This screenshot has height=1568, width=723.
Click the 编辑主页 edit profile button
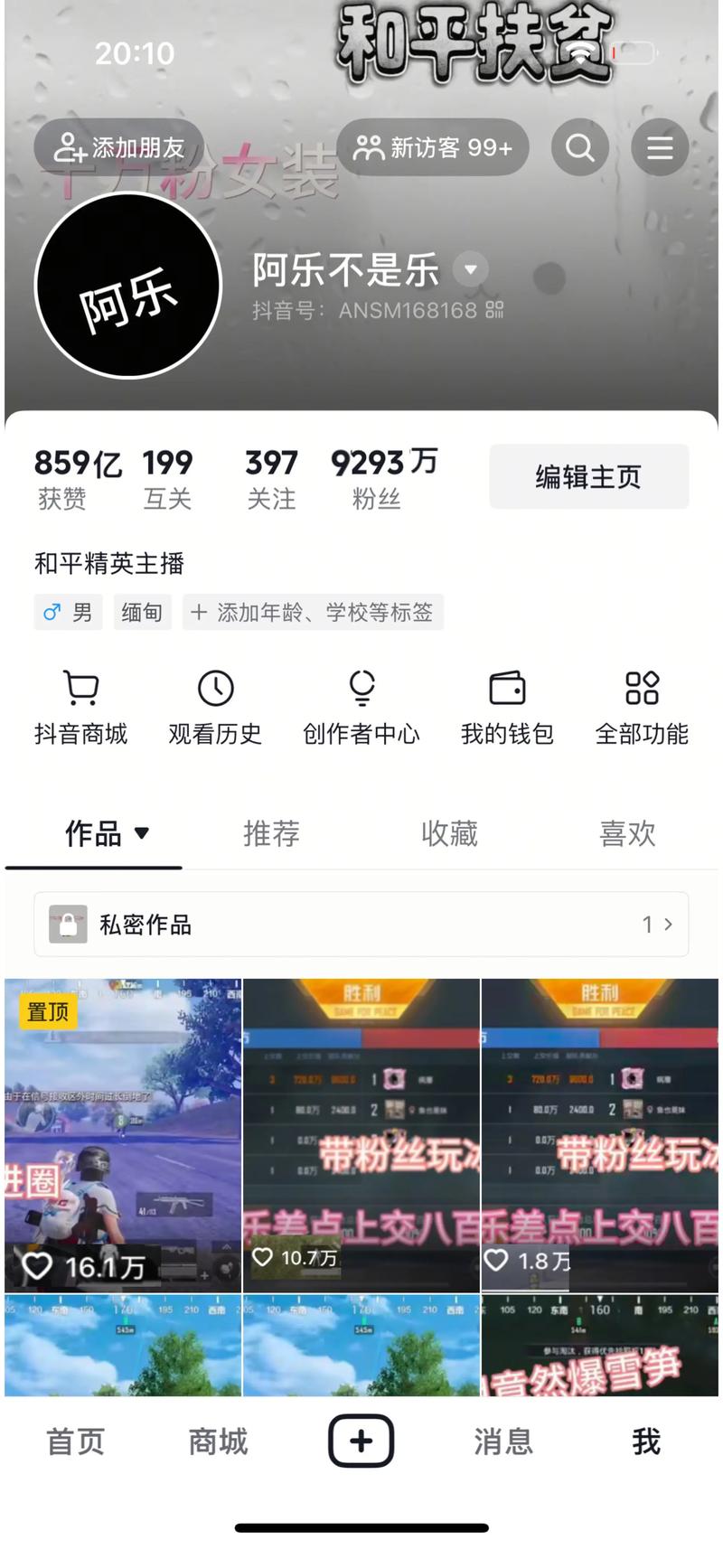pyautogui.click(x=588, y=476)
